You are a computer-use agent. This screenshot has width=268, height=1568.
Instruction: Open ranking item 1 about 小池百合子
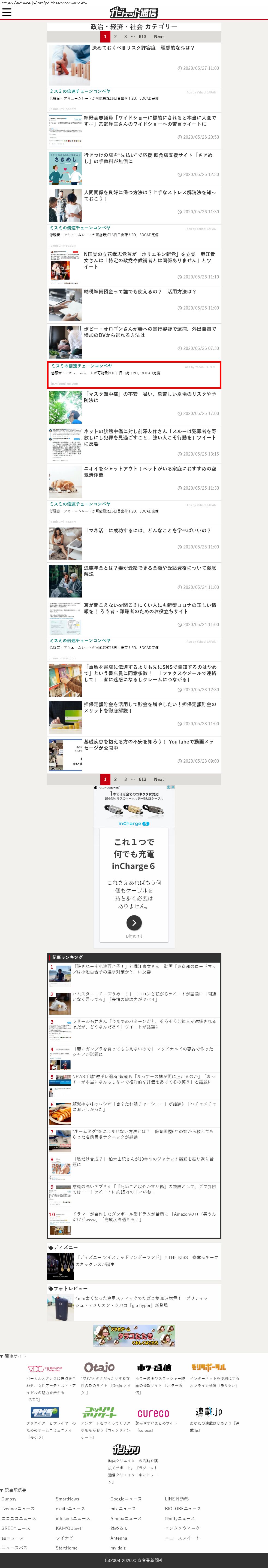tap(144, 969)
